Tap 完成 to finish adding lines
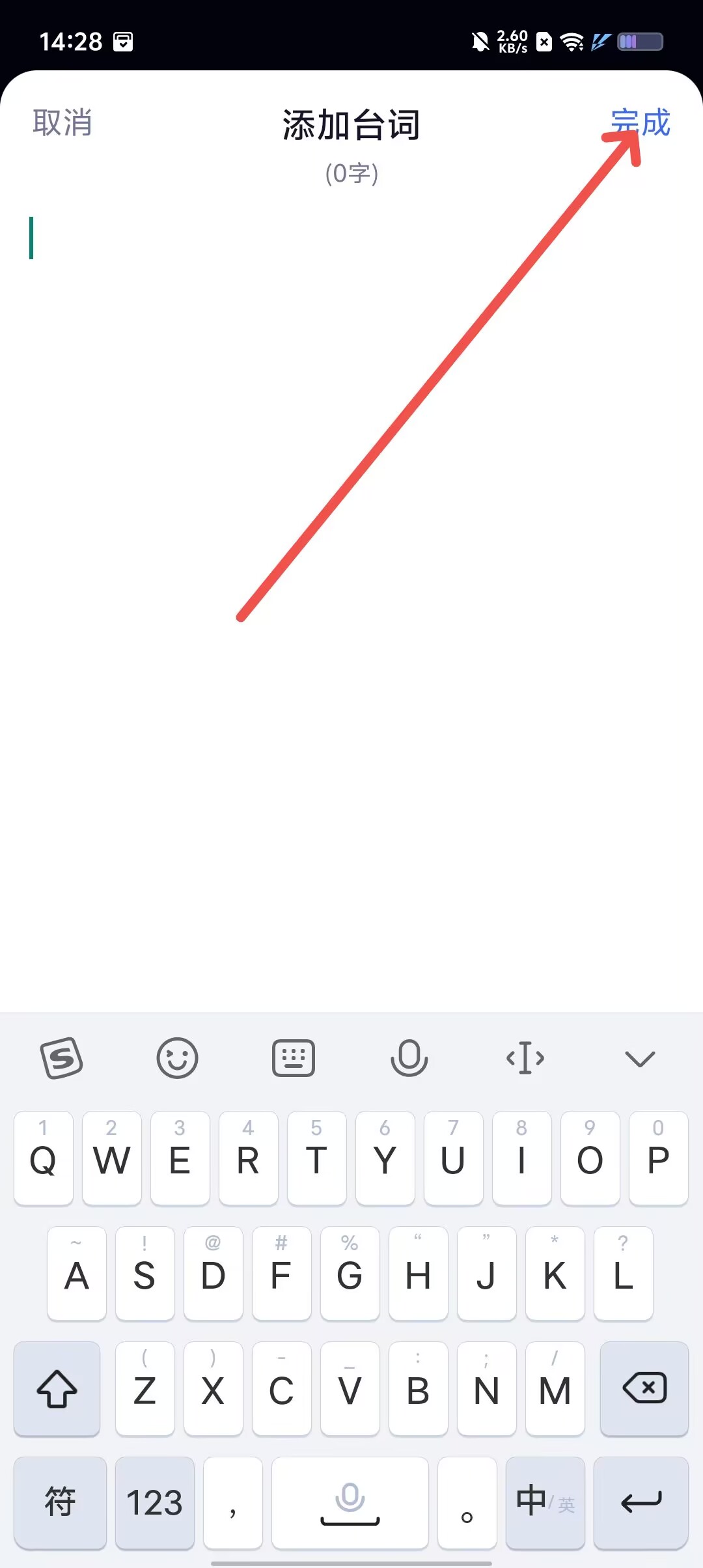This screenshot has height=1568, width=703. [641, 122]
